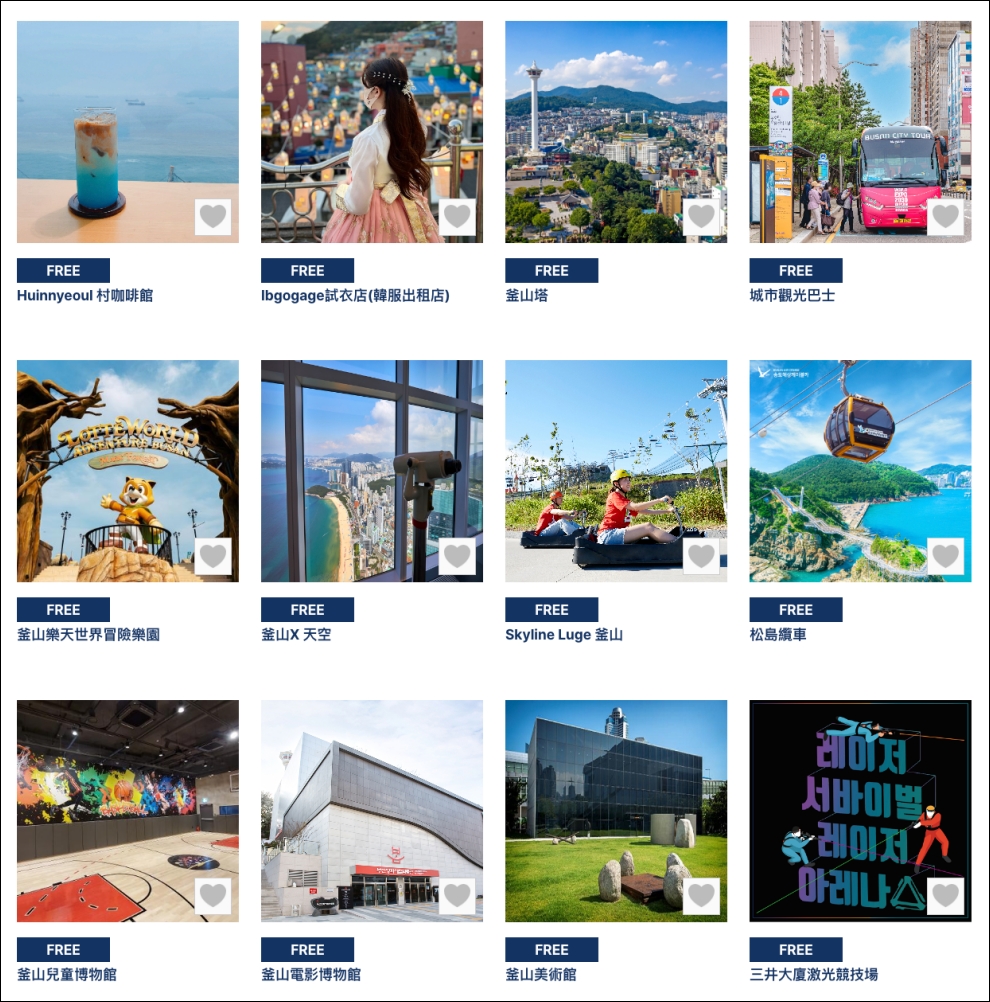The width and height of the screenshot is (990, 1002).
Task: Open the 城市觀光巴士 tile
Action: (x=860, y=131)
